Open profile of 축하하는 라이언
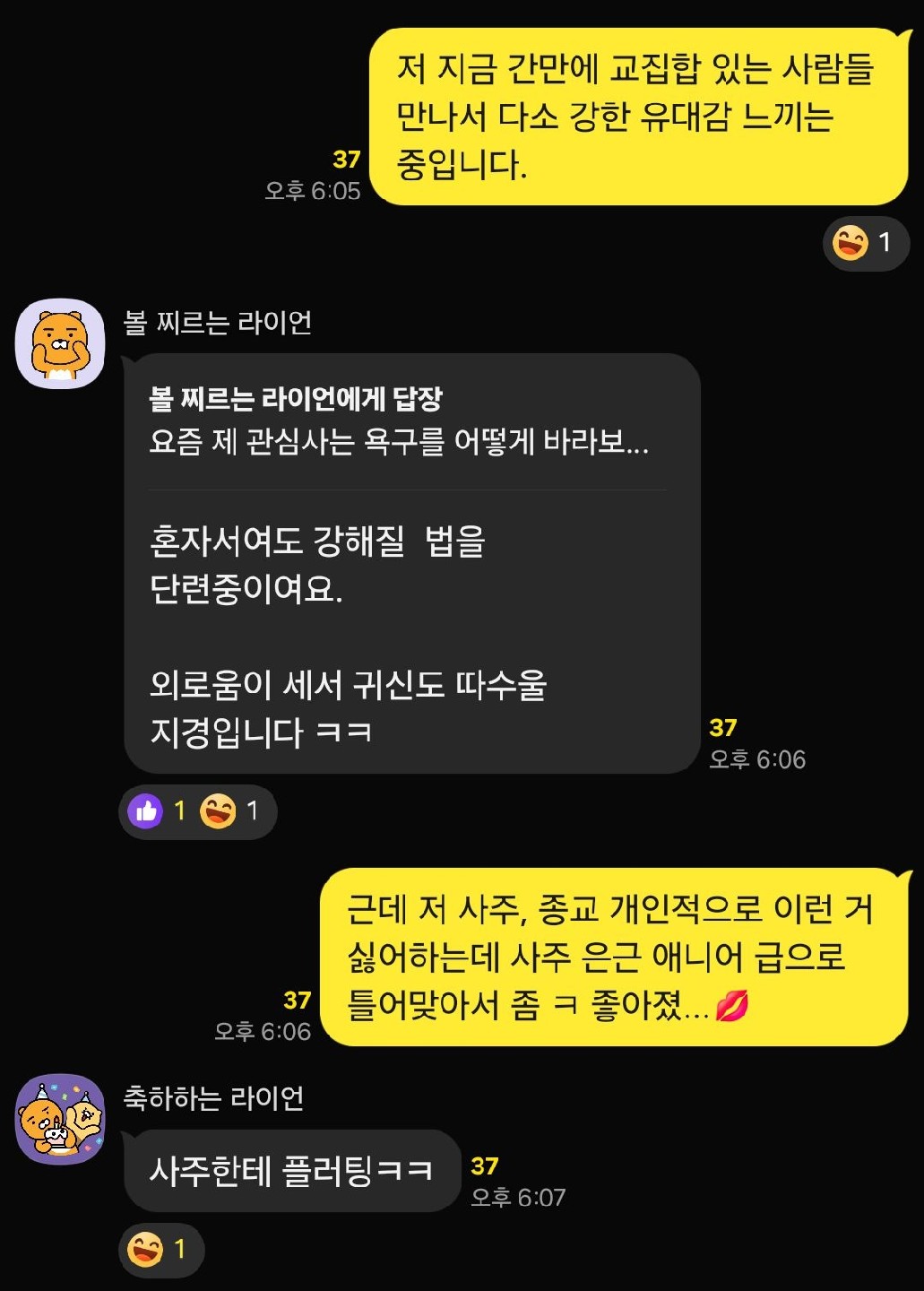 pos(60,1119)
